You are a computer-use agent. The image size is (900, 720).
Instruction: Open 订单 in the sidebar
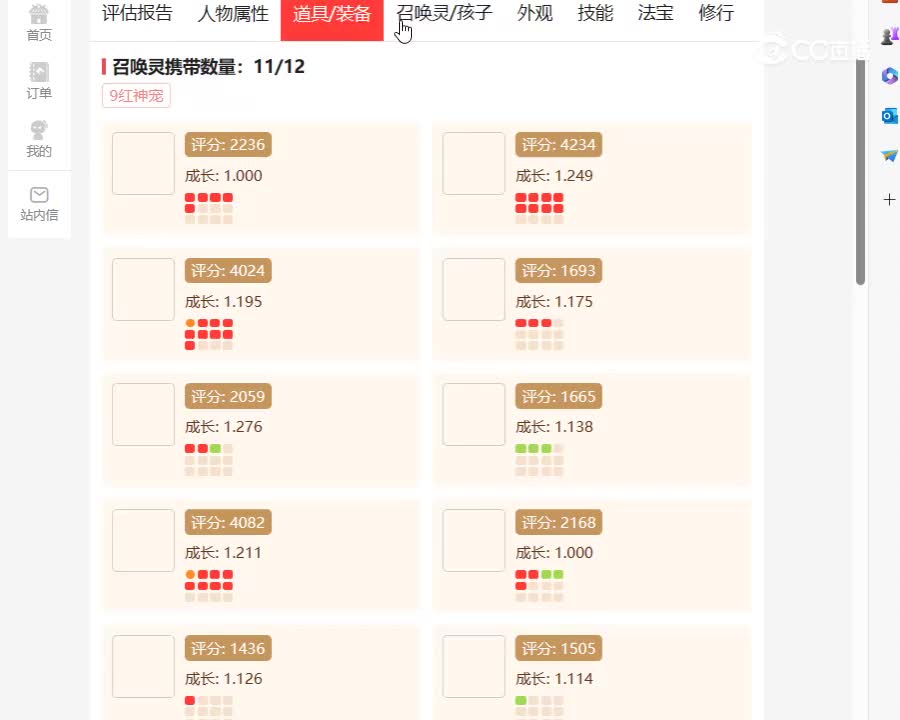point(39,81)
